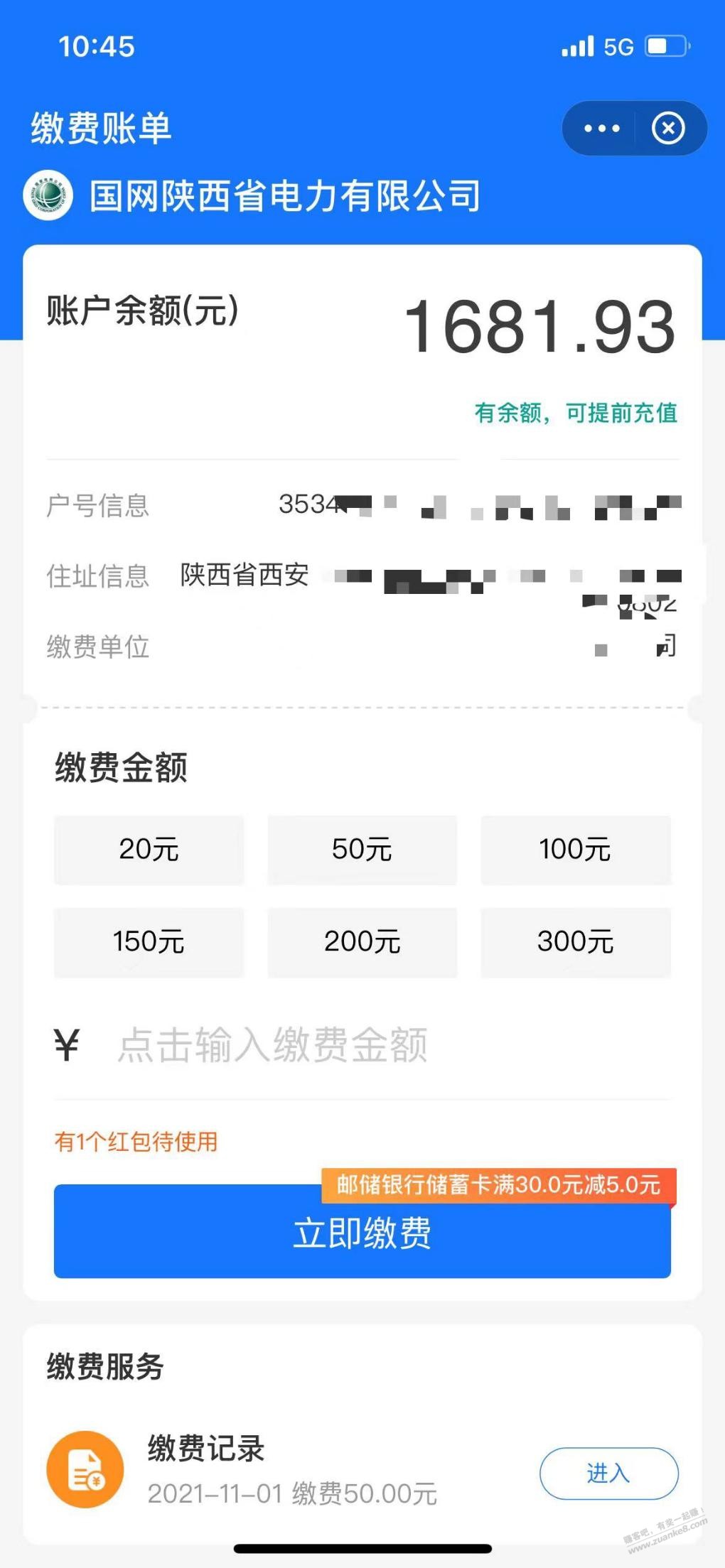Choose the 150元 amount chip
725x1568 pixels.
(149, 942)
